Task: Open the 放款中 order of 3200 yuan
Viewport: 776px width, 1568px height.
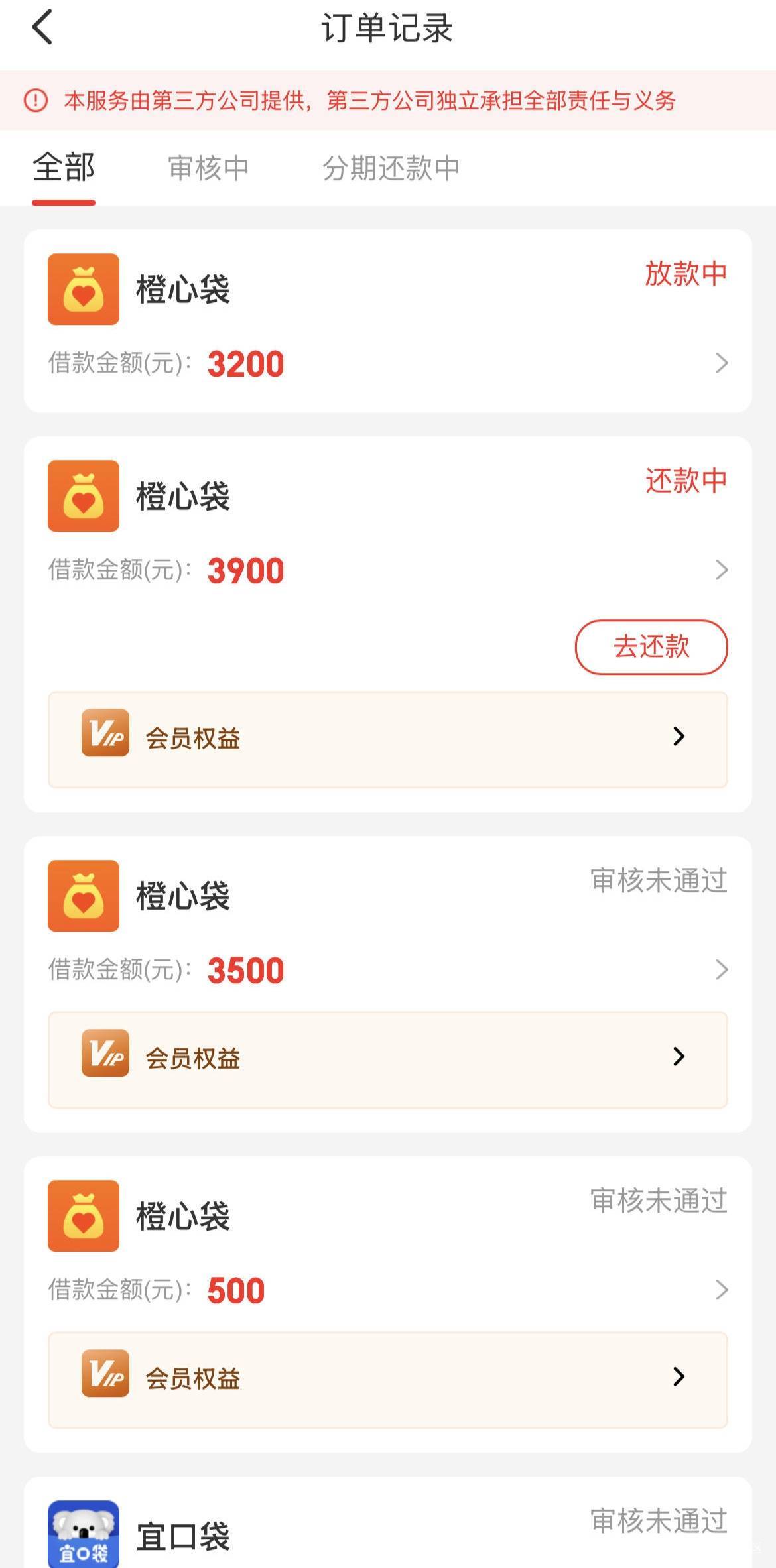Action: 388,321
